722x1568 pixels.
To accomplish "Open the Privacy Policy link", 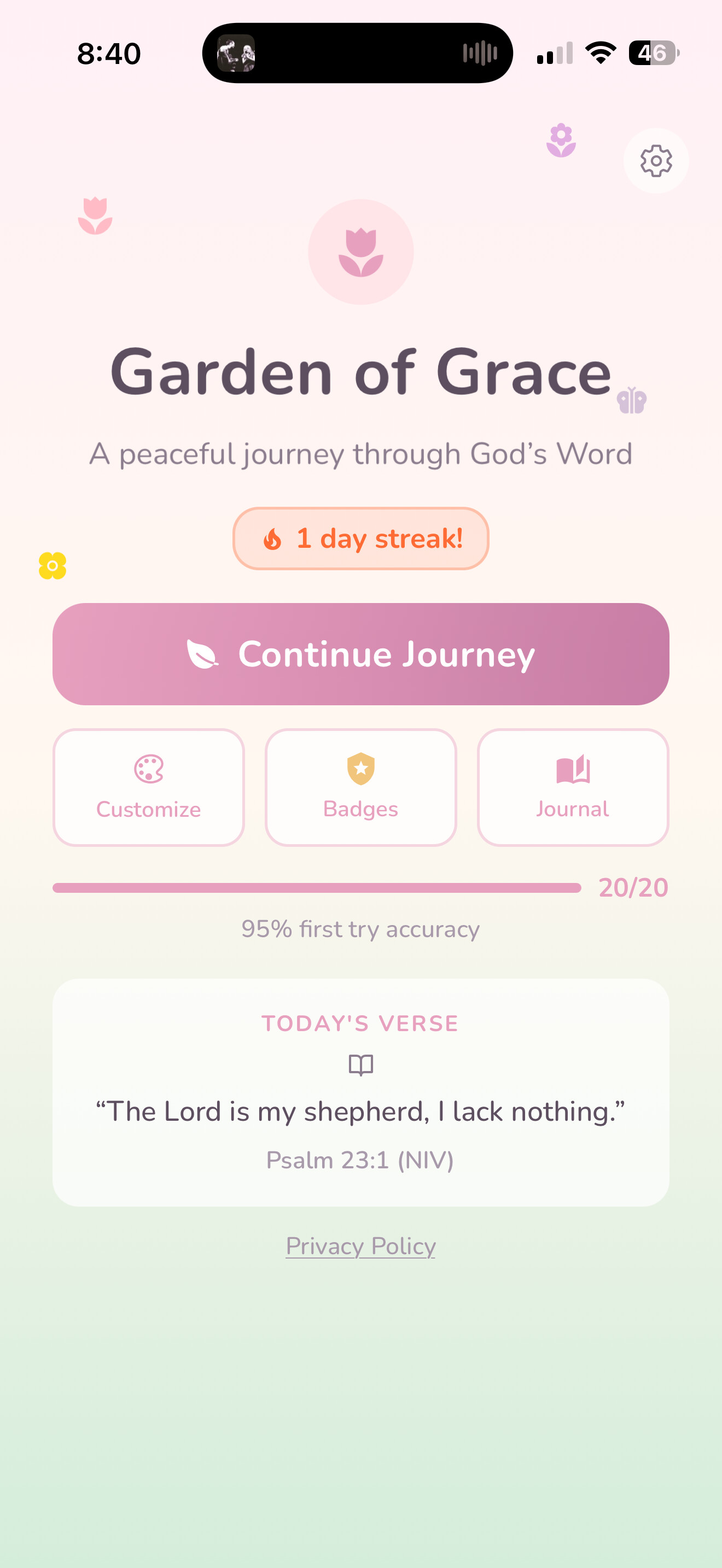I will coord(360,1246).
